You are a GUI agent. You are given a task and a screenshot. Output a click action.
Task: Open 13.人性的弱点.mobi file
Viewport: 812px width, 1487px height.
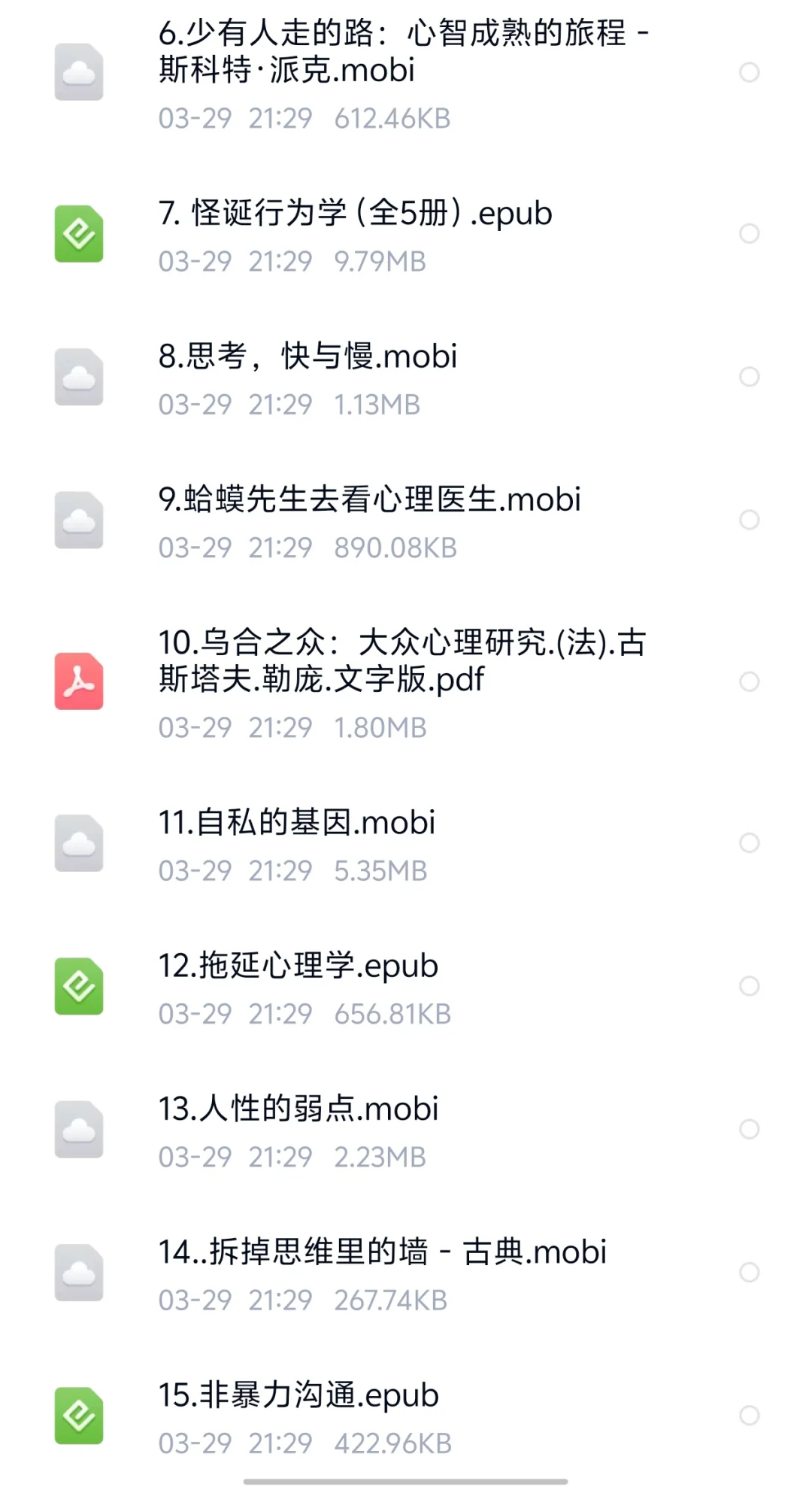(406, 1129)
